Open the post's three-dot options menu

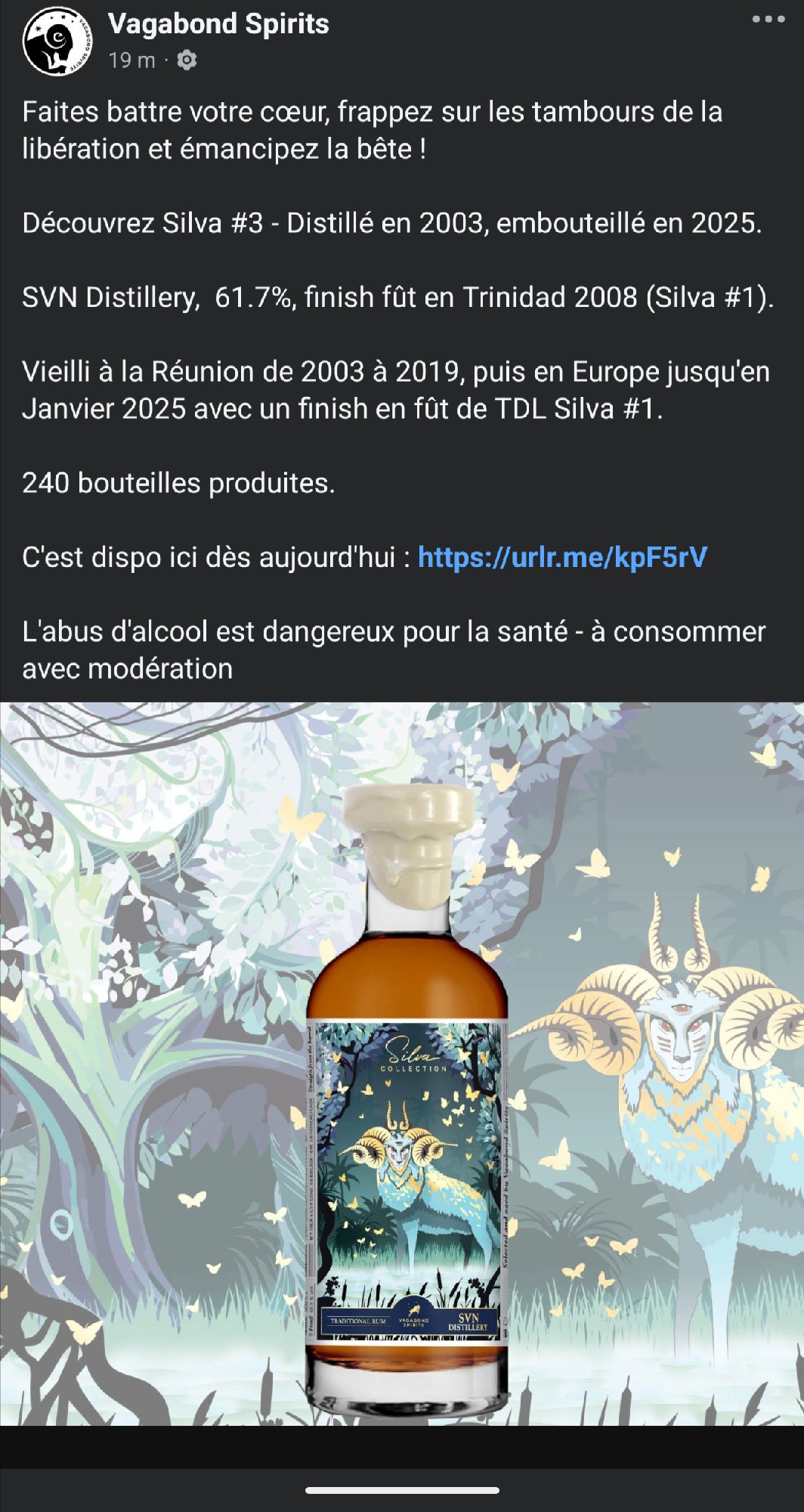(768, 20)
